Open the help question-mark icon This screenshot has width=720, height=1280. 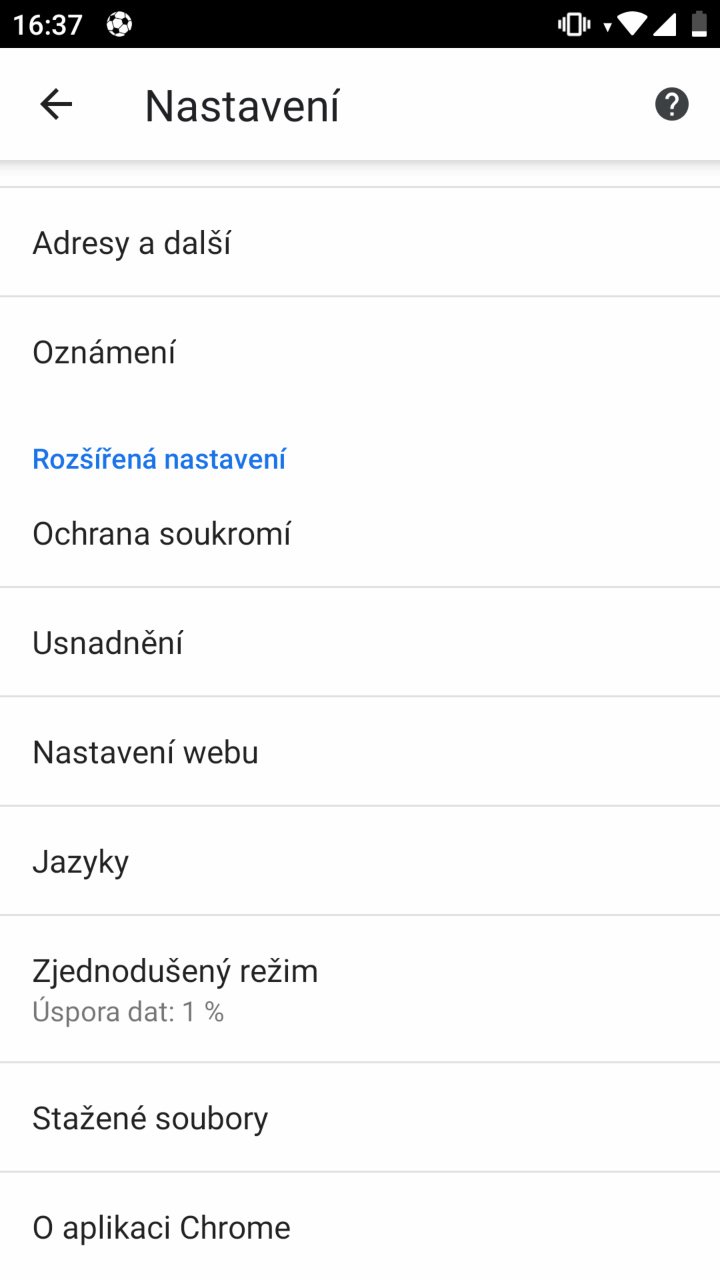coord(672,104)
